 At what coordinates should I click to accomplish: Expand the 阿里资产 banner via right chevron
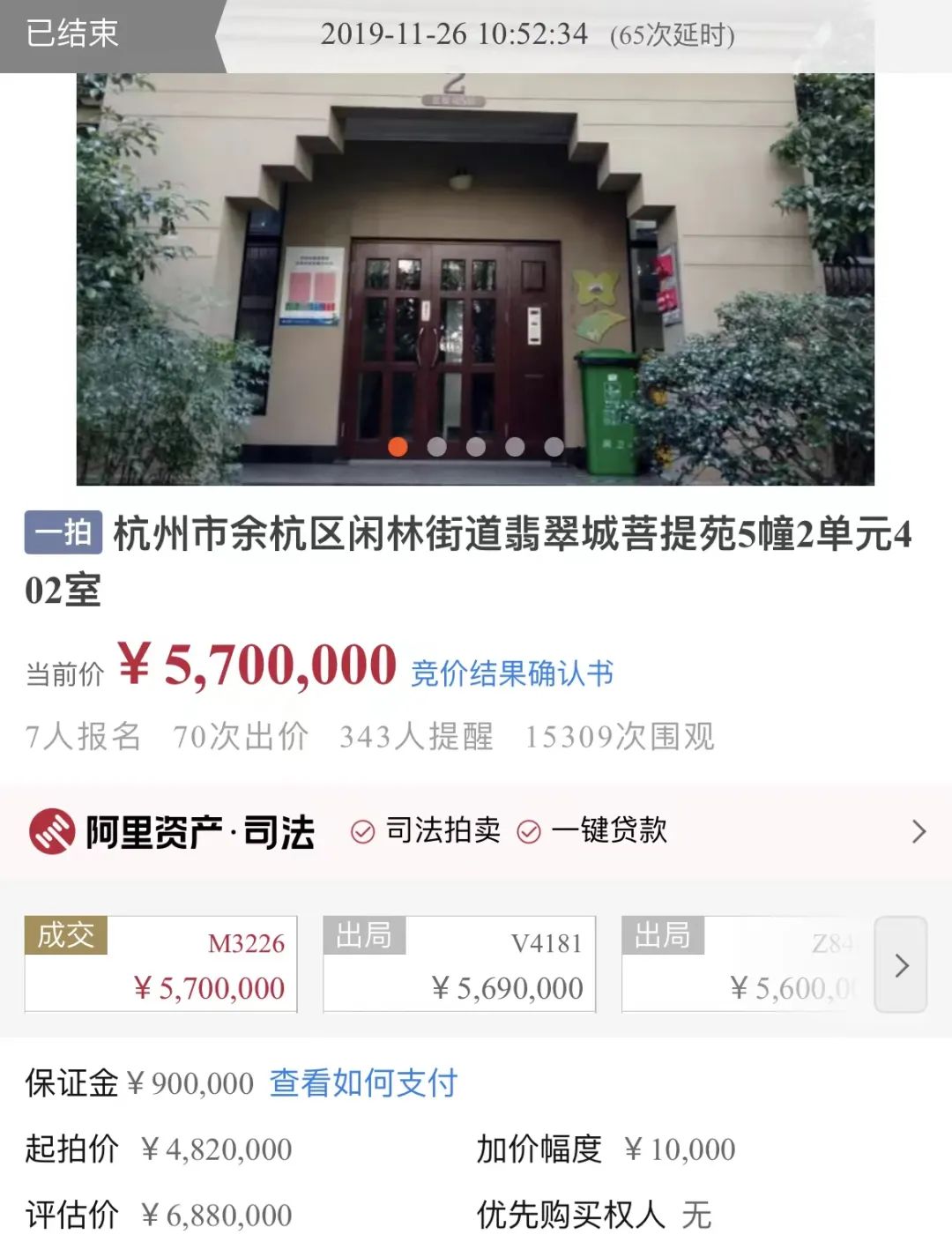[x=920, y=829]
